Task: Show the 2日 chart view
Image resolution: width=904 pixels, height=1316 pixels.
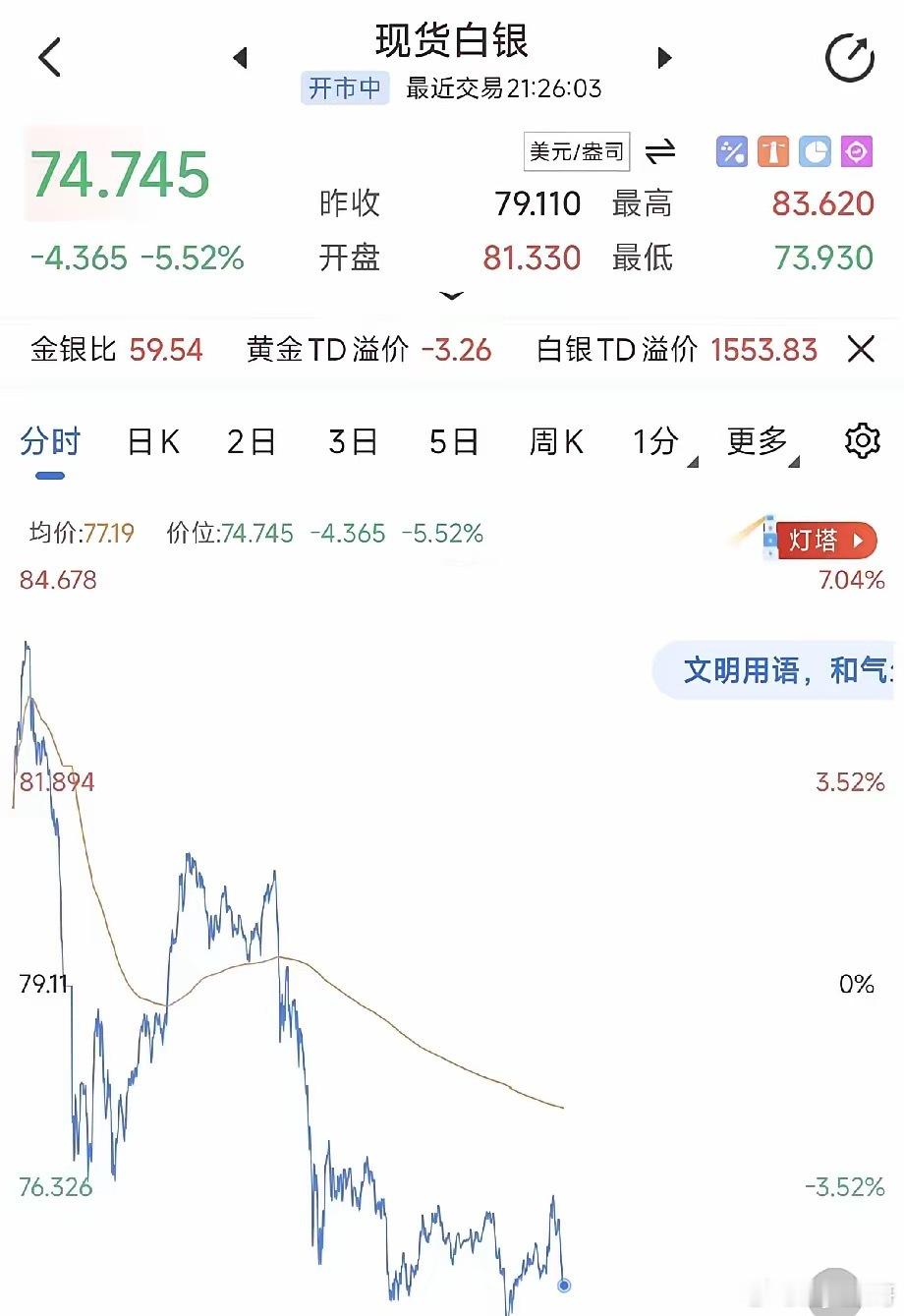Action: click(251, 442)
